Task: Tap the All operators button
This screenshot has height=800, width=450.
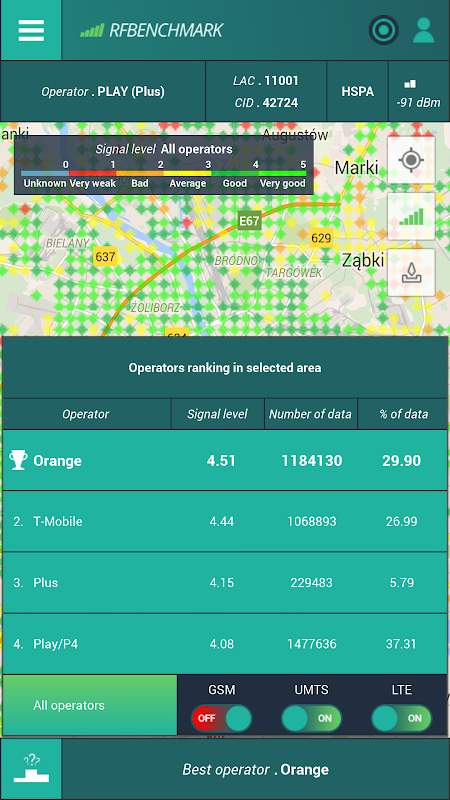Action: point(90,705)
